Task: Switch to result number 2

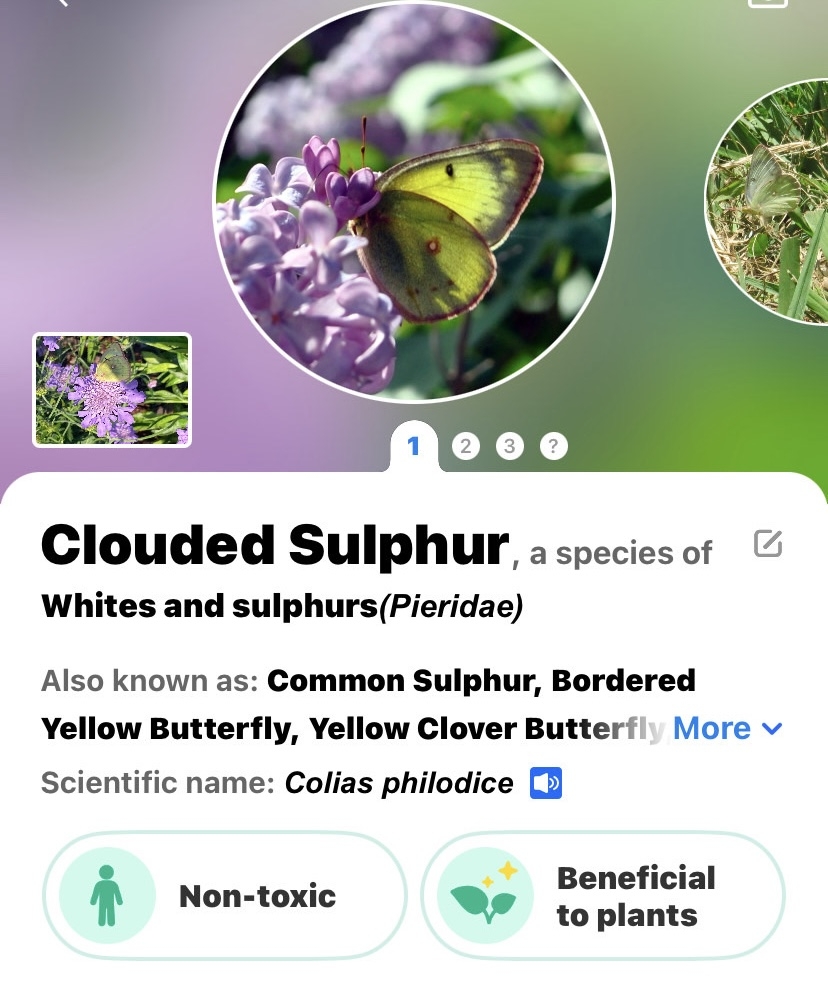Action: (x=465, y=446)
